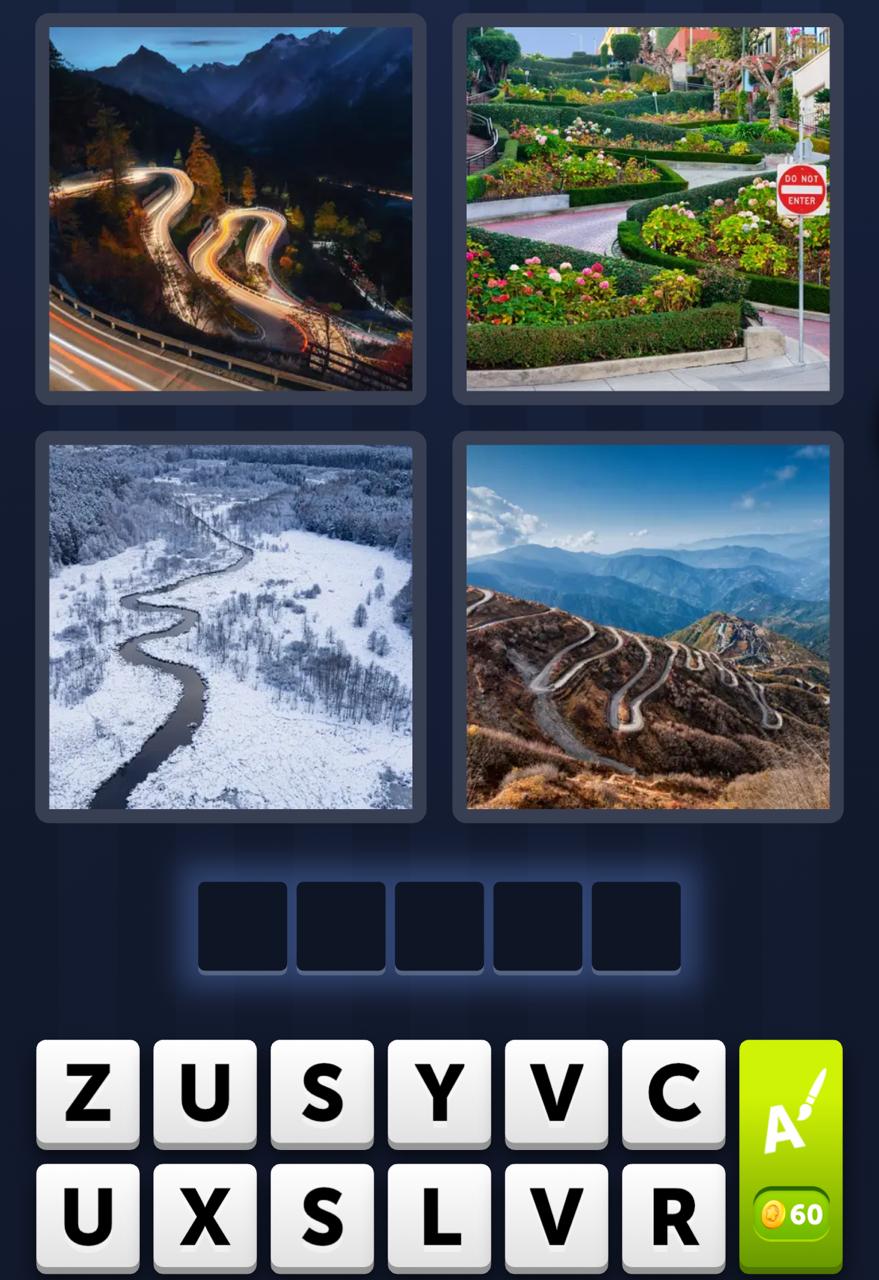Click the coin counter showing 60
Screen dimensions: 879x1280
[x=793, y=1216]
